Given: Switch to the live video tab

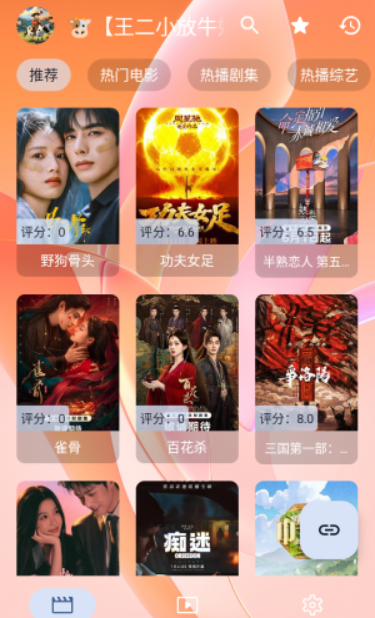Looking at the screenshot, I should [187, 604].
